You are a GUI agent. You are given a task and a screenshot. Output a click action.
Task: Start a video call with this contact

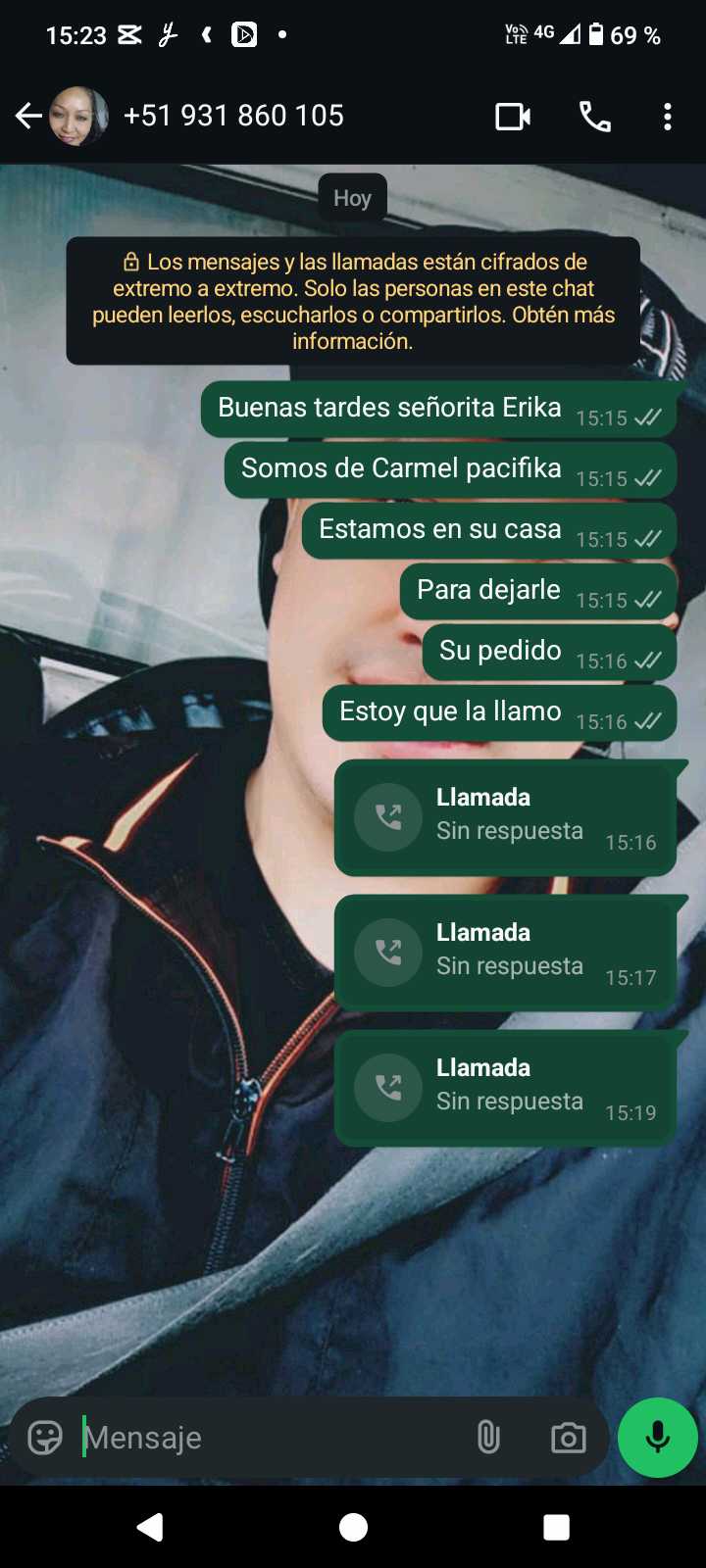tap(513, 117)
